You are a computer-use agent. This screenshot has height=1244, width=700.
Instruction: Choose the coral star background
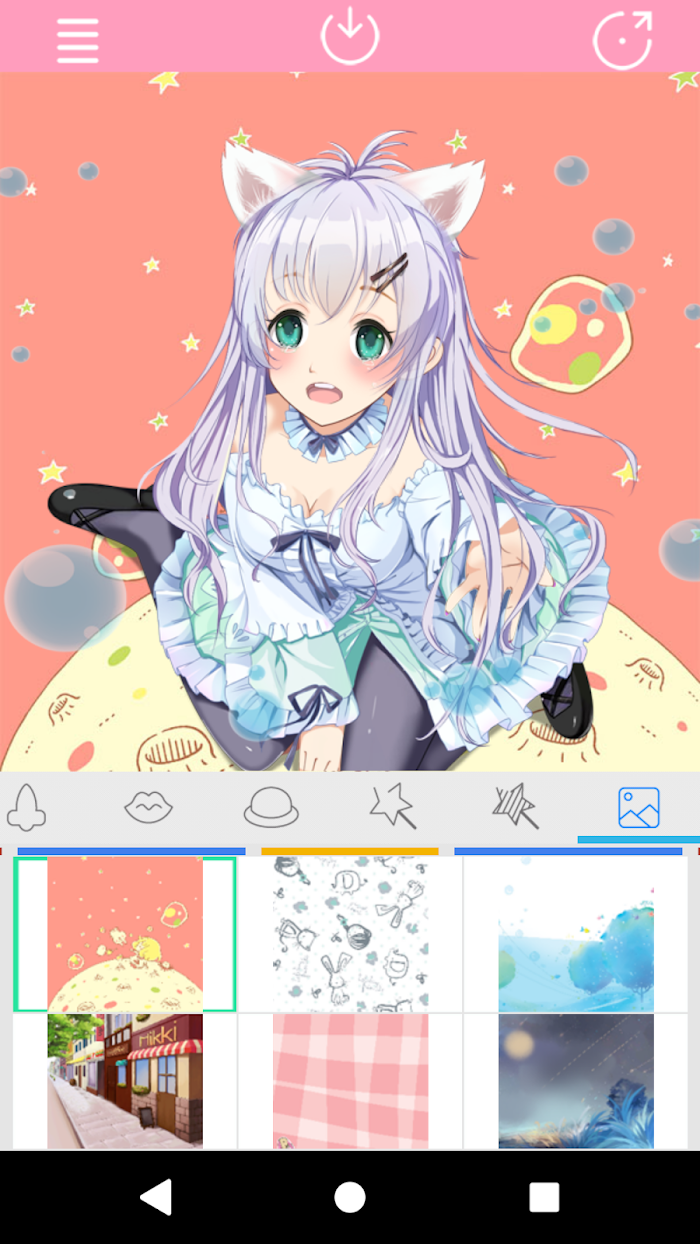tap(125, 934)
